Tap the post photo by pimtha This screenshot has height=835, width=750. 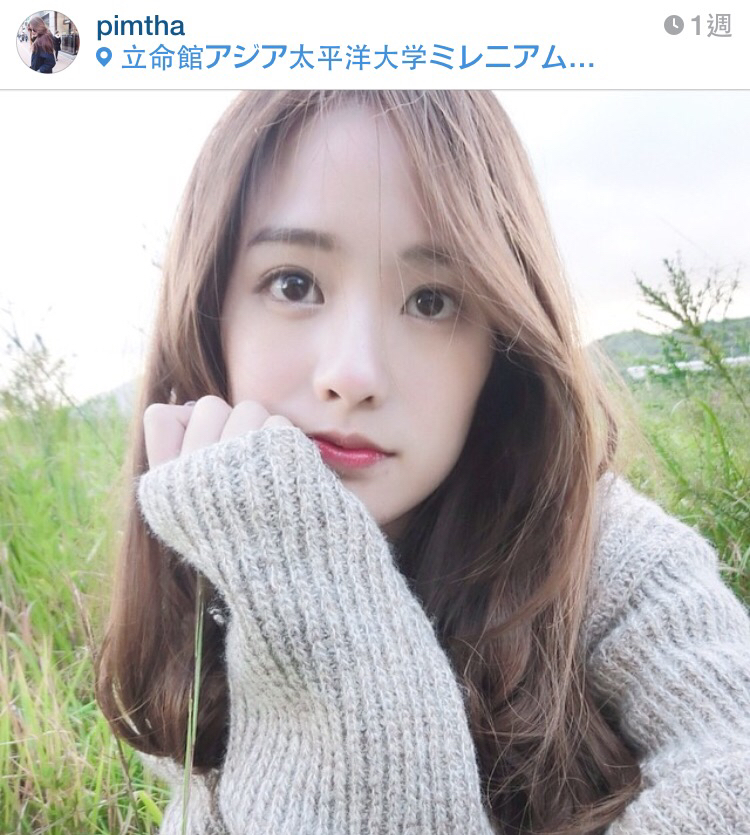coord(375,462)
